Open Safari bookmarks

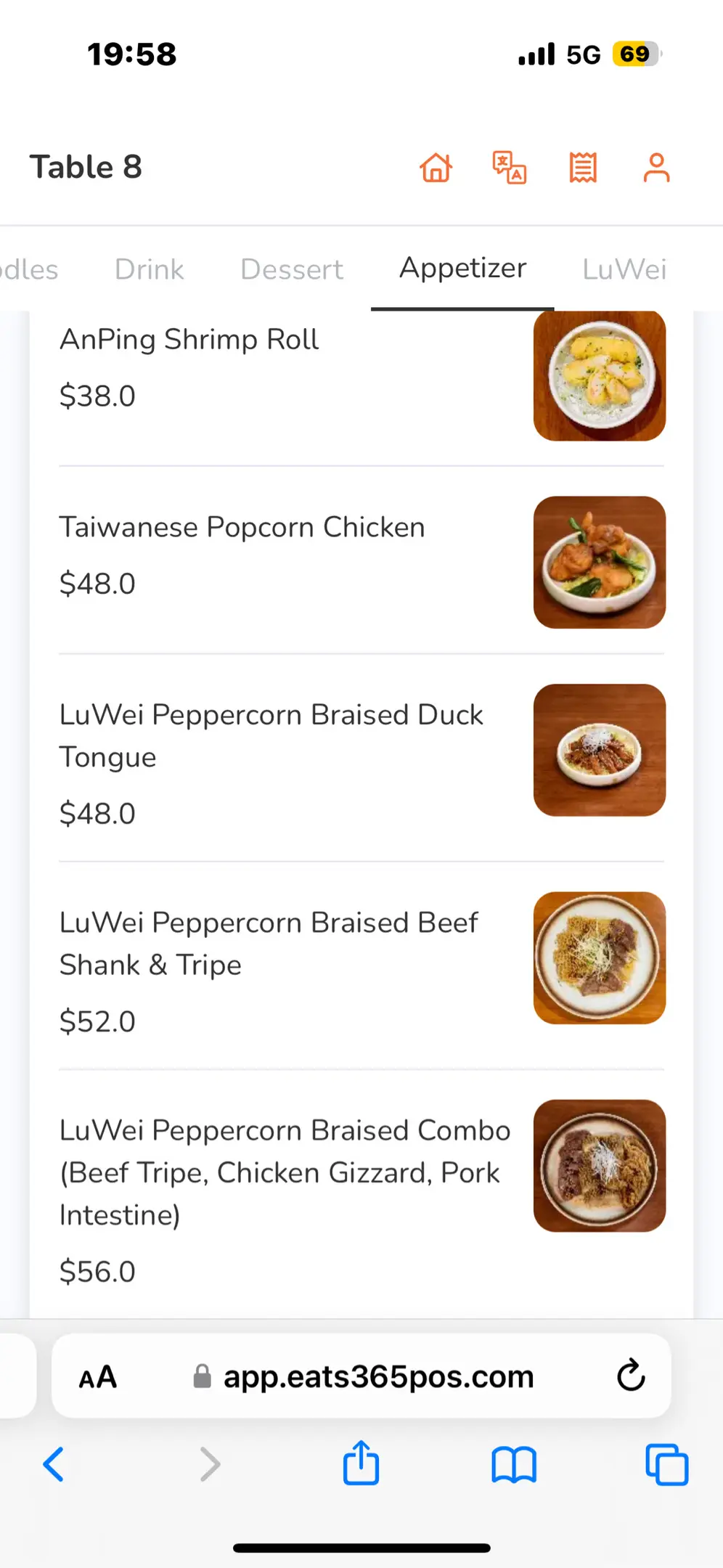pos(514,1464)
